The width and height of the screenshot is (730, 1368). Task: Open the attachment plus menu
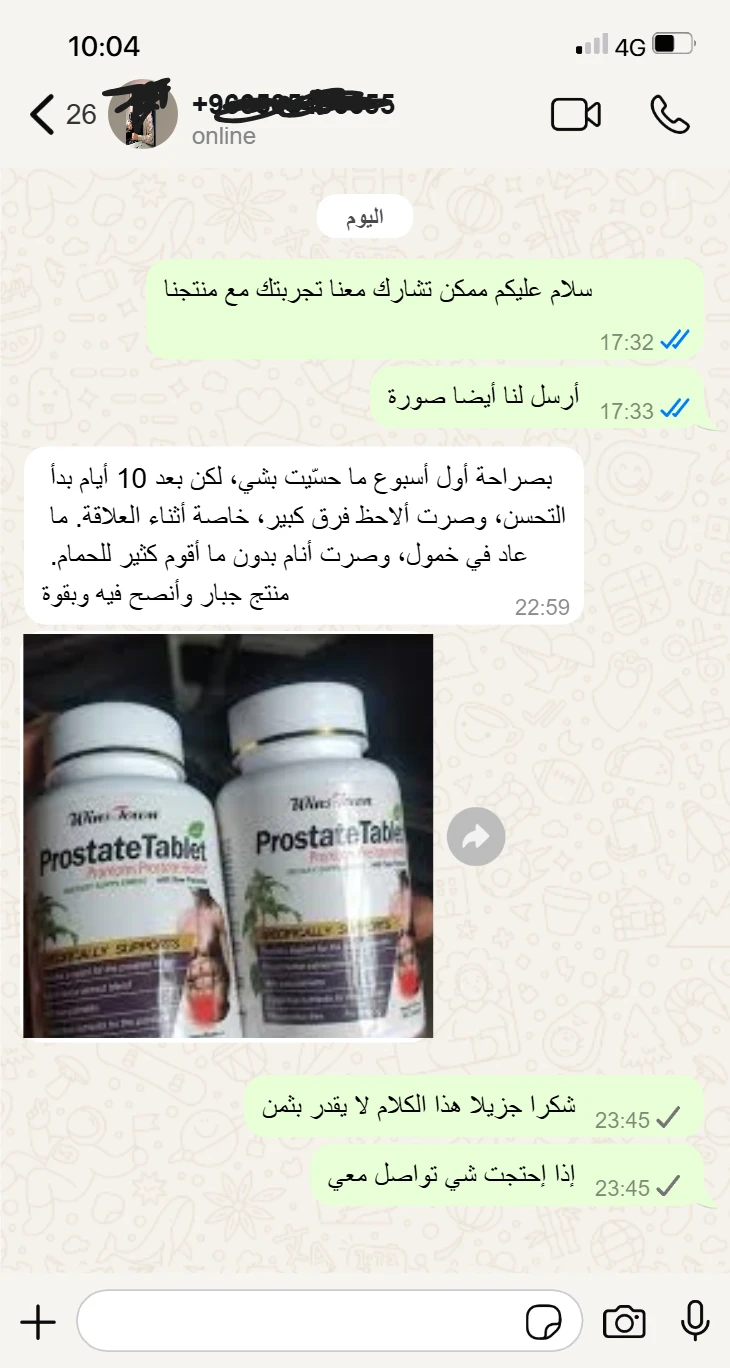coord(38,1322)
